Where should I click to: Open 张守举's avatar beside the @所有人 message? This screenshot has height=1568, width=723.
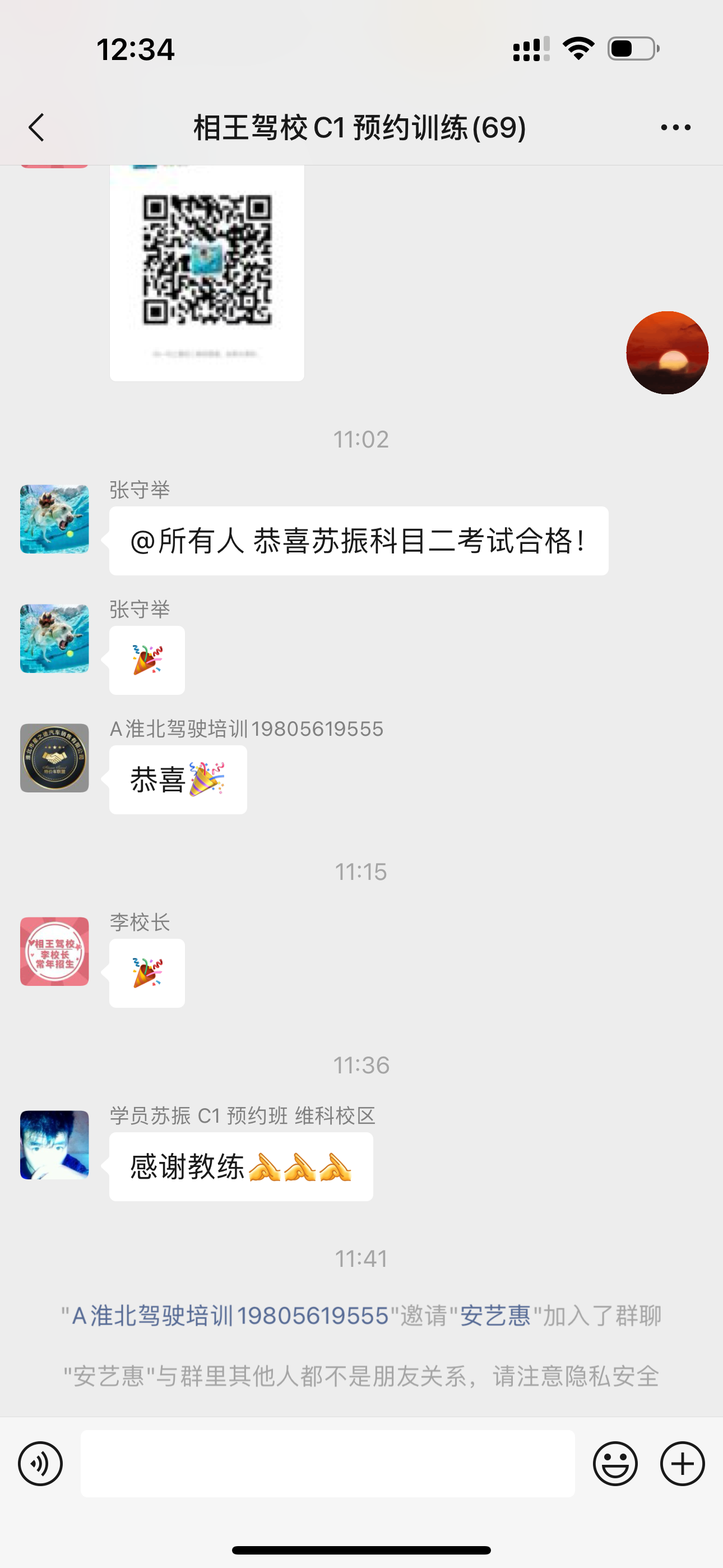pyautogui.click(x=55, y=519)
